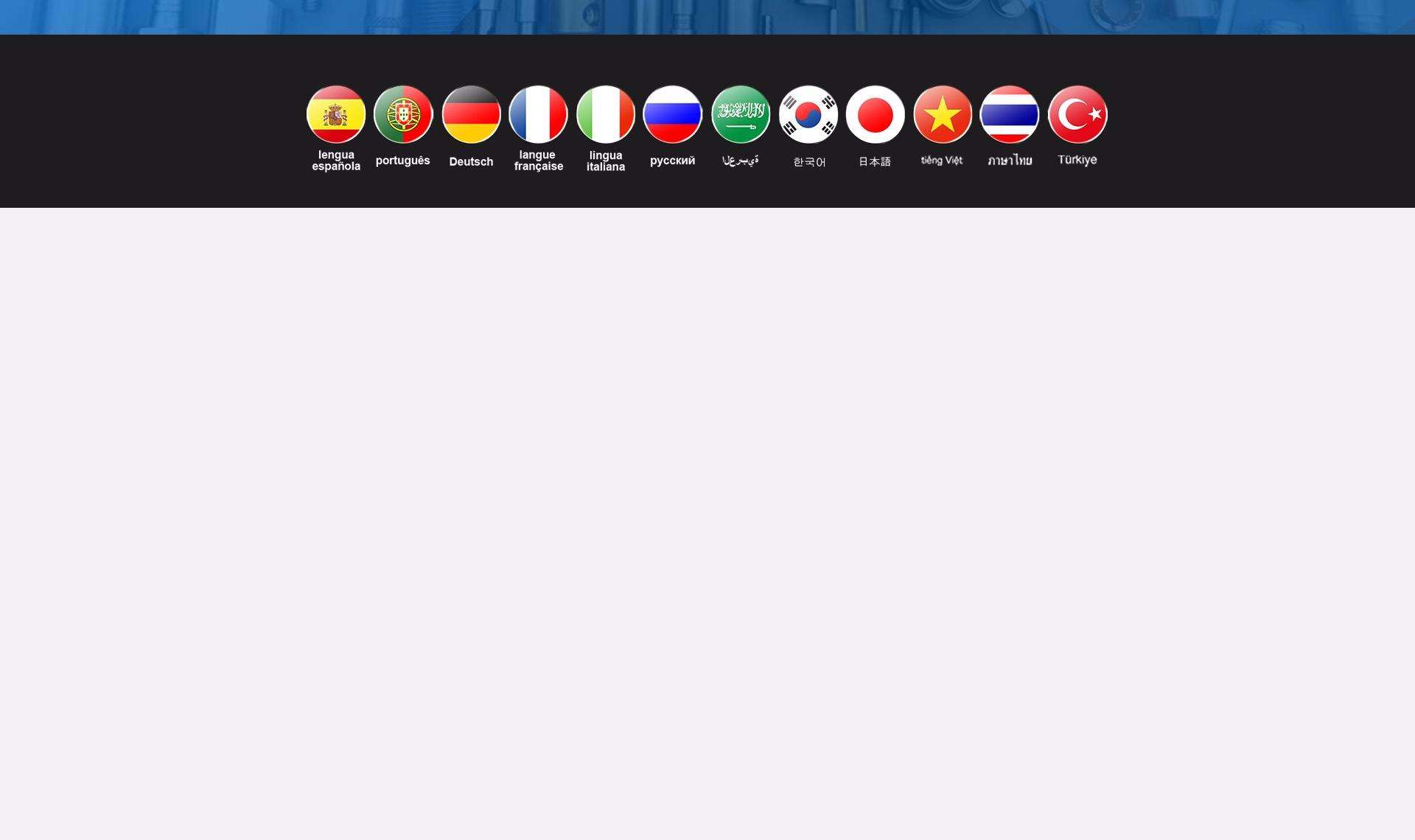Select the Arabic language flag
This screenshot has width=1415, height=840.
point(741,114)
